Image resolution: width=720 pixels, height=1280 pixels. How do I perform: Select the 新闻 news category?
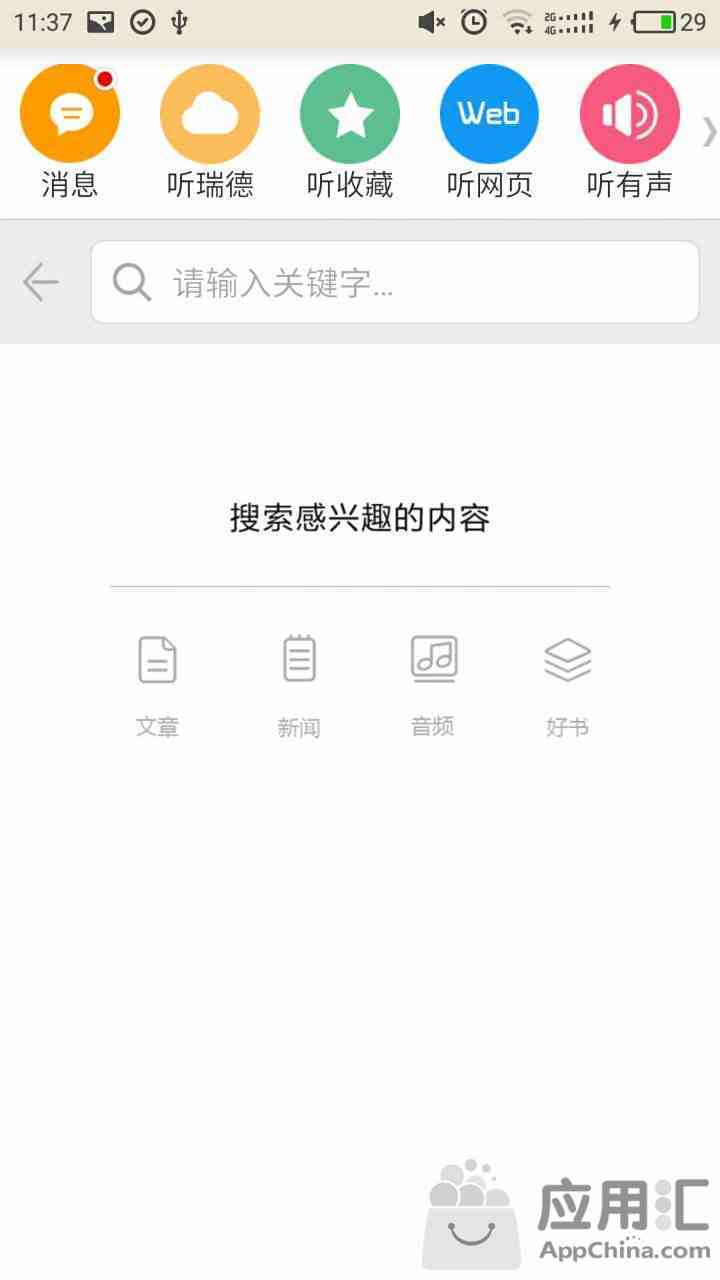click(299, 686)
